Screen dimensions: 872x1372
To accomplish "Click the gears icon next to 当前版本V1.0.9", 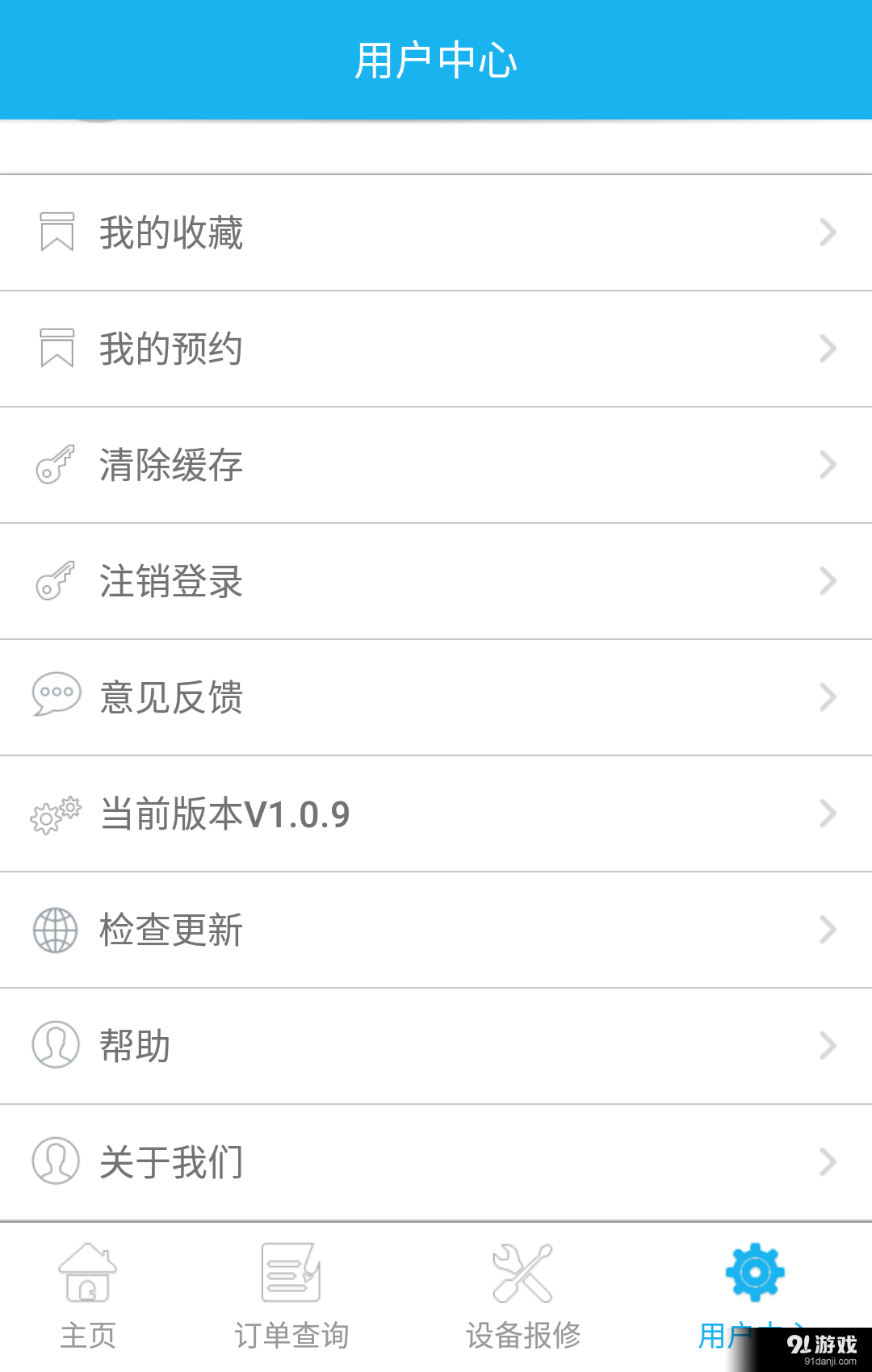I will 55,814.
